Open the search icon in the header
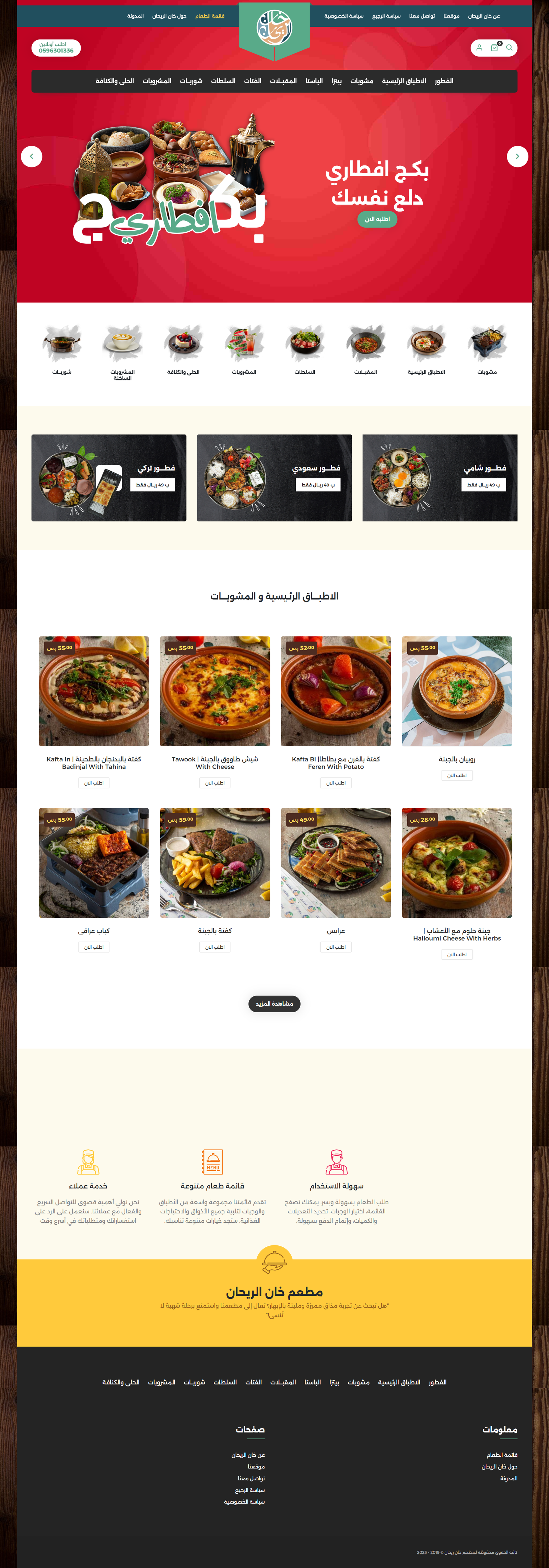Image resolution: width=549 pixels, height=1568 pixels. point(510,47)
